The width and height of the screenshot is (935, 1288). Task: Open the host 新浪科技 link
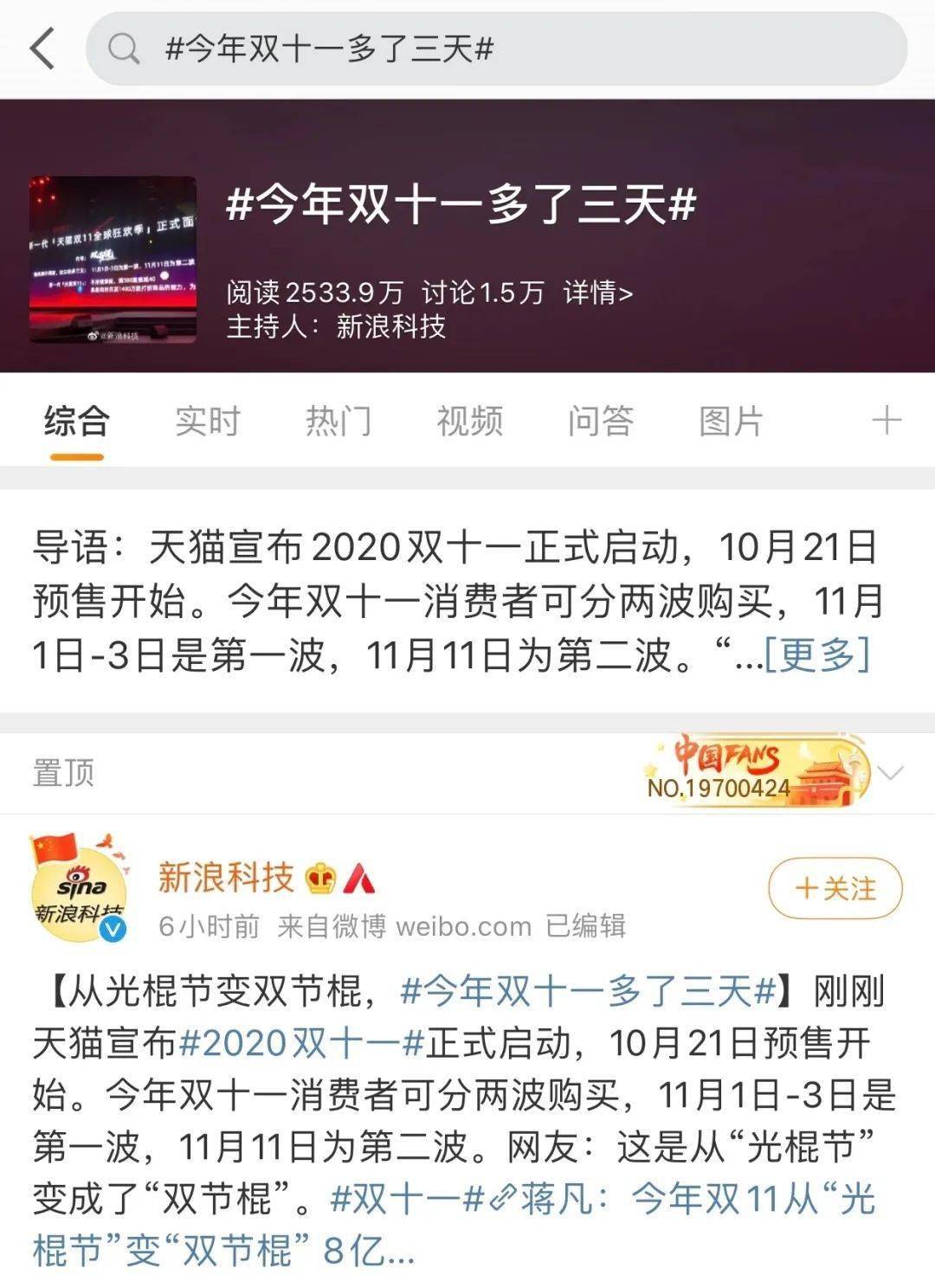pos(390,326)
